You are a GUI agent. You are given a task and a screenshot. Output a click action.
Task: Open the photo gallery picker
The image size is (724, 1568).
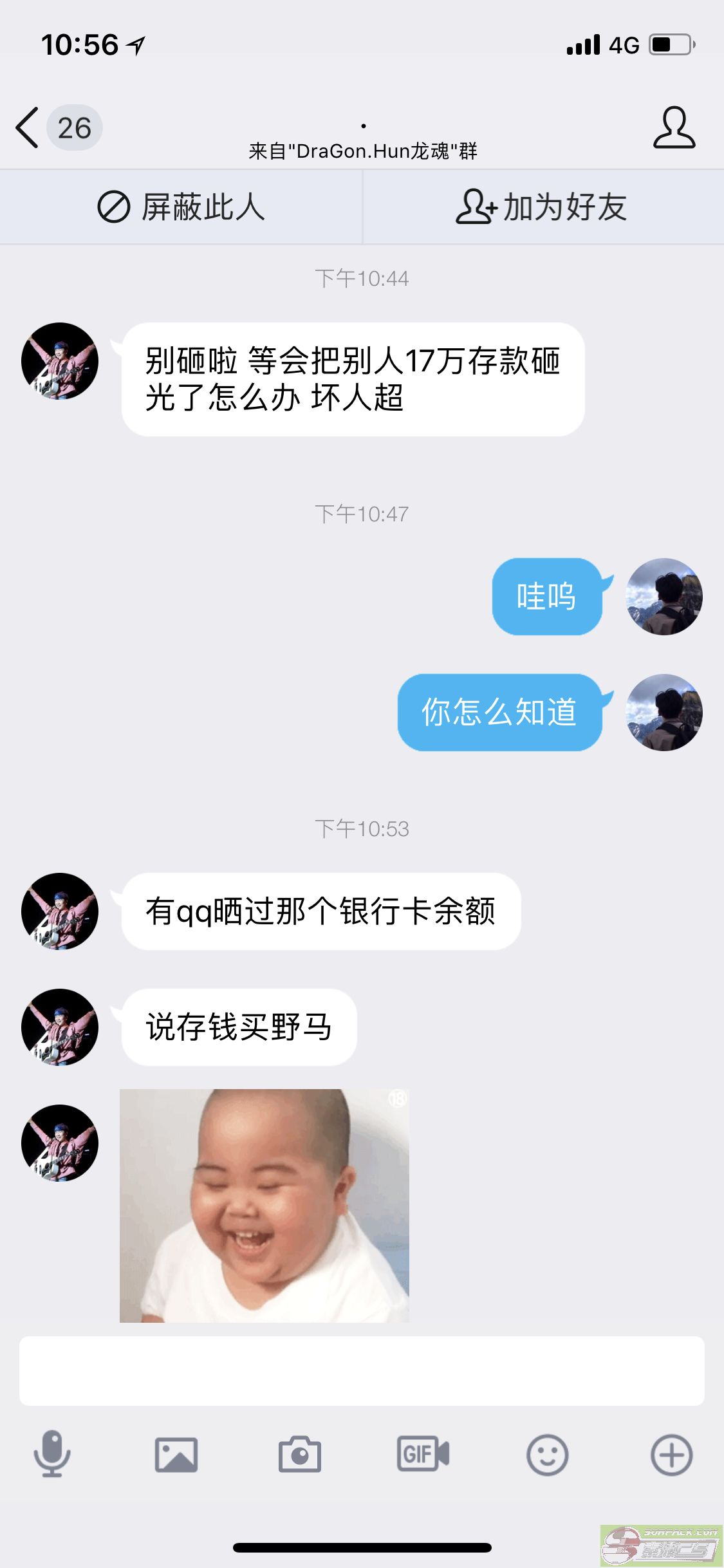(x=176, y=1454)
